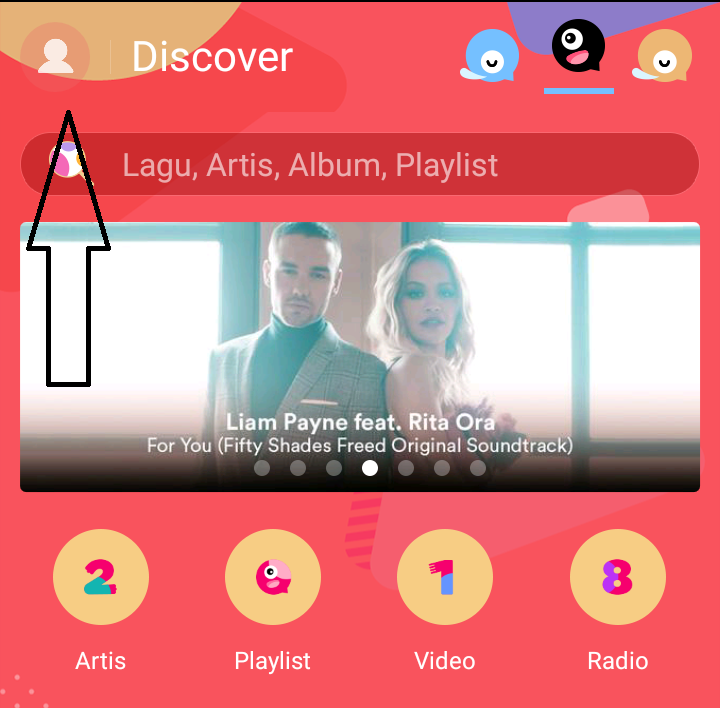This screenshot has height=708, width=720.
Task: Open the Playlist category
Action: pos(273,578)
